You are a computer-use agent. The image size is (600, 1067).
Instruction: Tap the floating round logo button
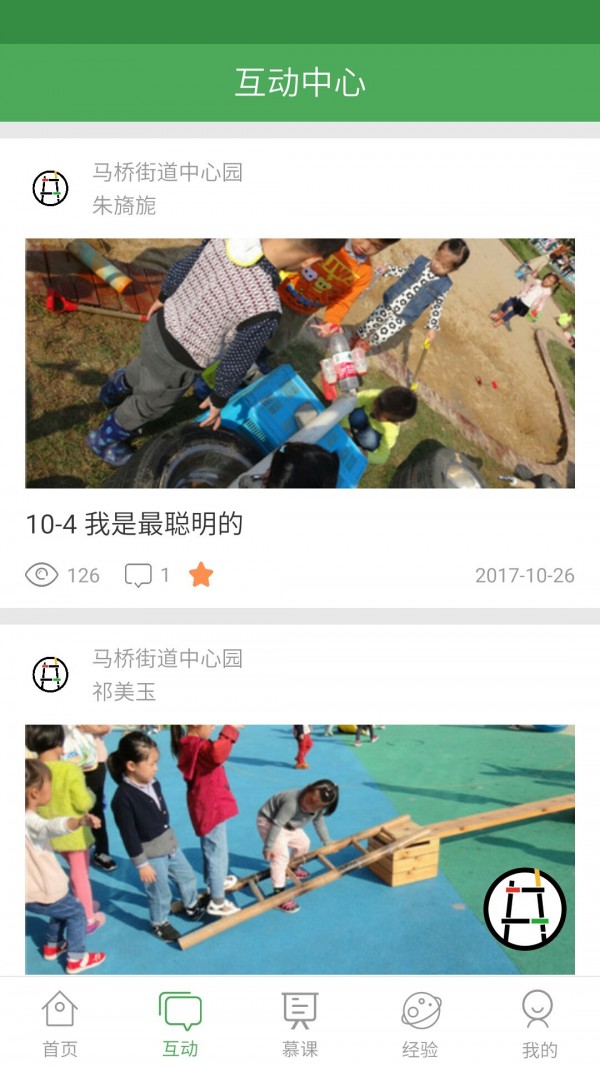[525, 908]
